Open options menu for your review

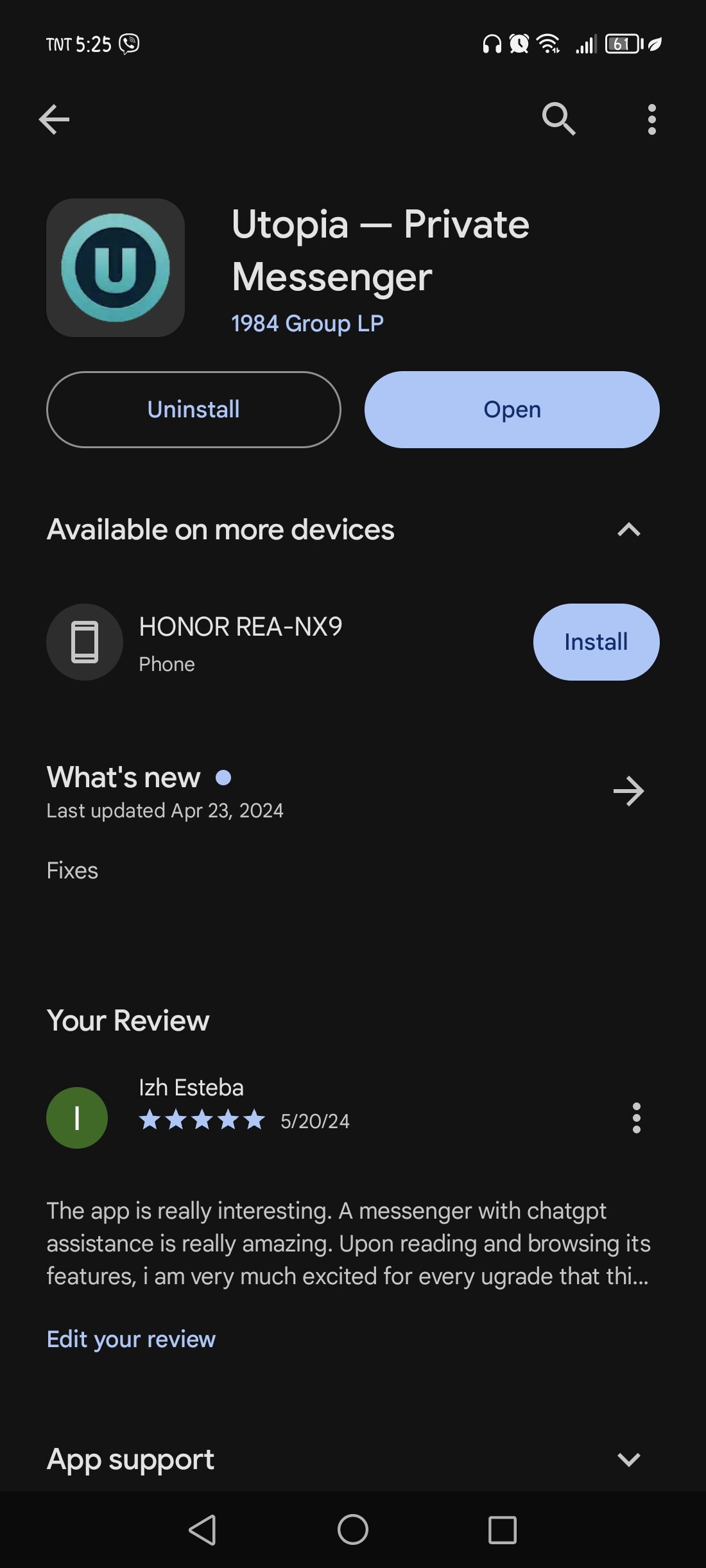click(x=636, y=1118)
